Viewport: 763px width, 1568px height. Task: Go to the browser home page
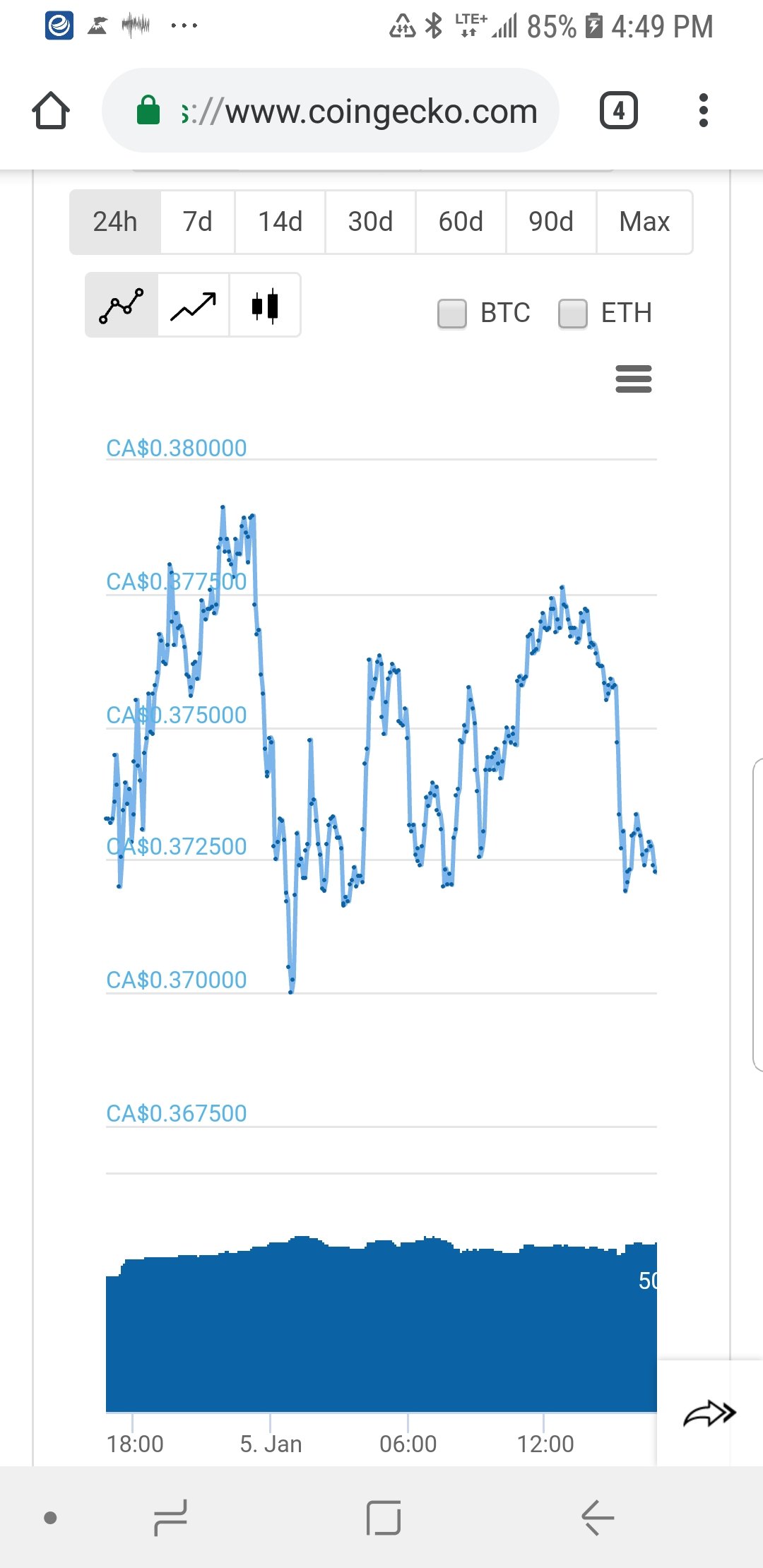coord(51,111)
